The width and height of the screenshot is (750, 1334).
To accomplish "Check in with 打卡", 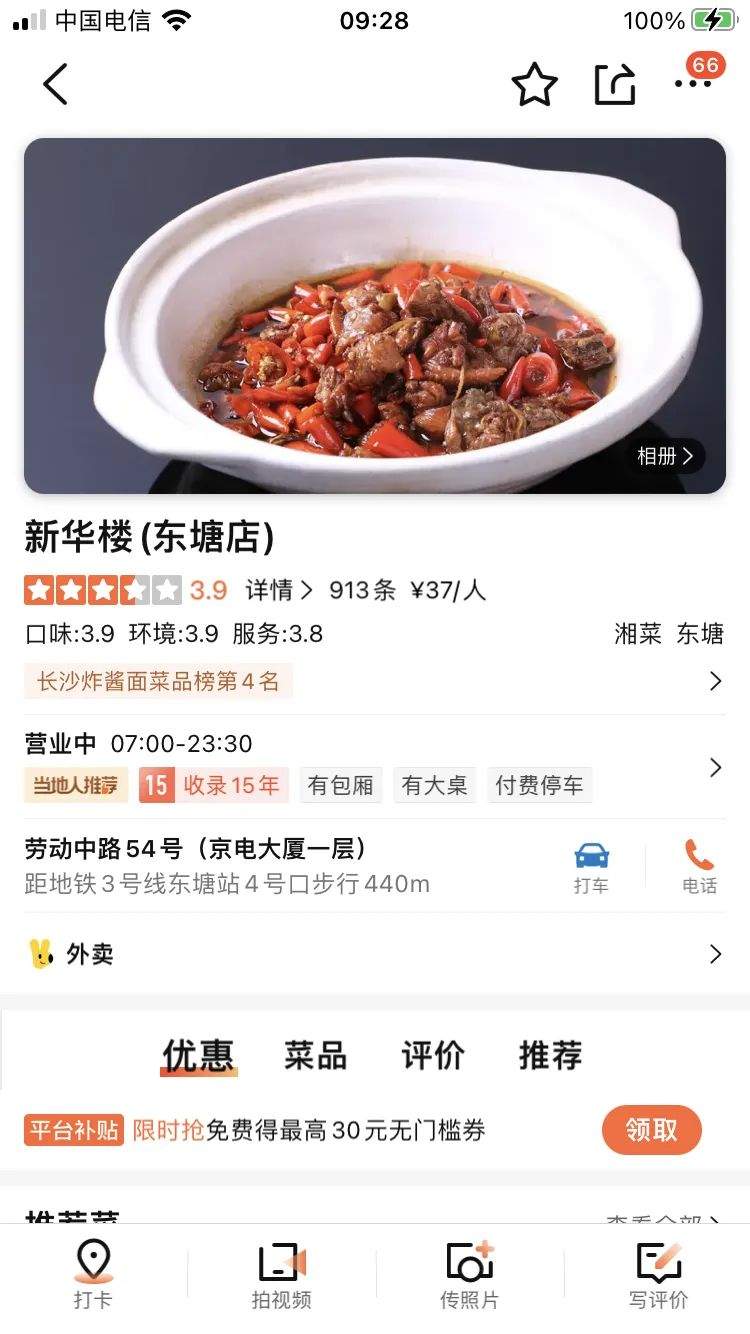I will (93, 1275).
